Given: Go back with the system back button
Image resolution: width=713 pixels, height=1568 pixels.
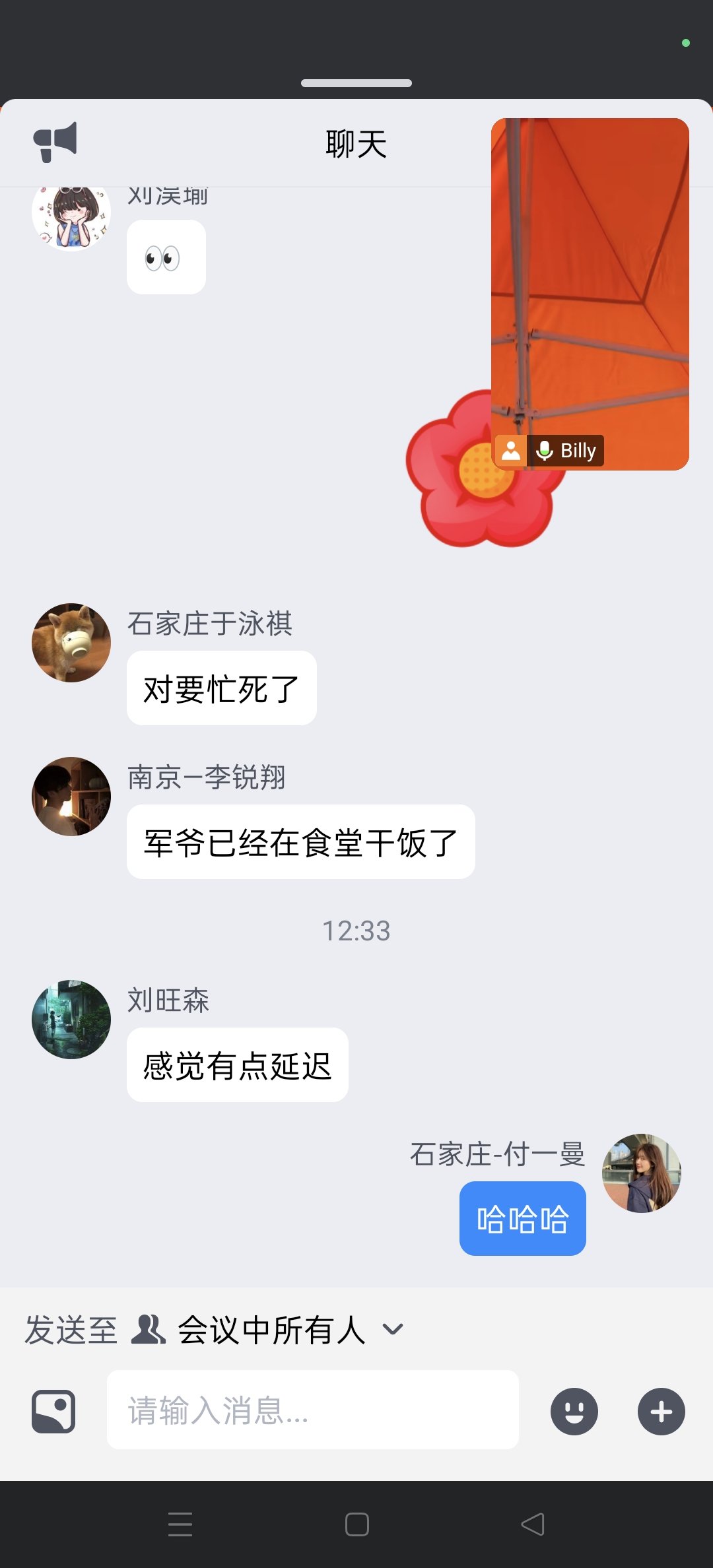Looking at the screenshot, I should click(x=533, y=1524).
